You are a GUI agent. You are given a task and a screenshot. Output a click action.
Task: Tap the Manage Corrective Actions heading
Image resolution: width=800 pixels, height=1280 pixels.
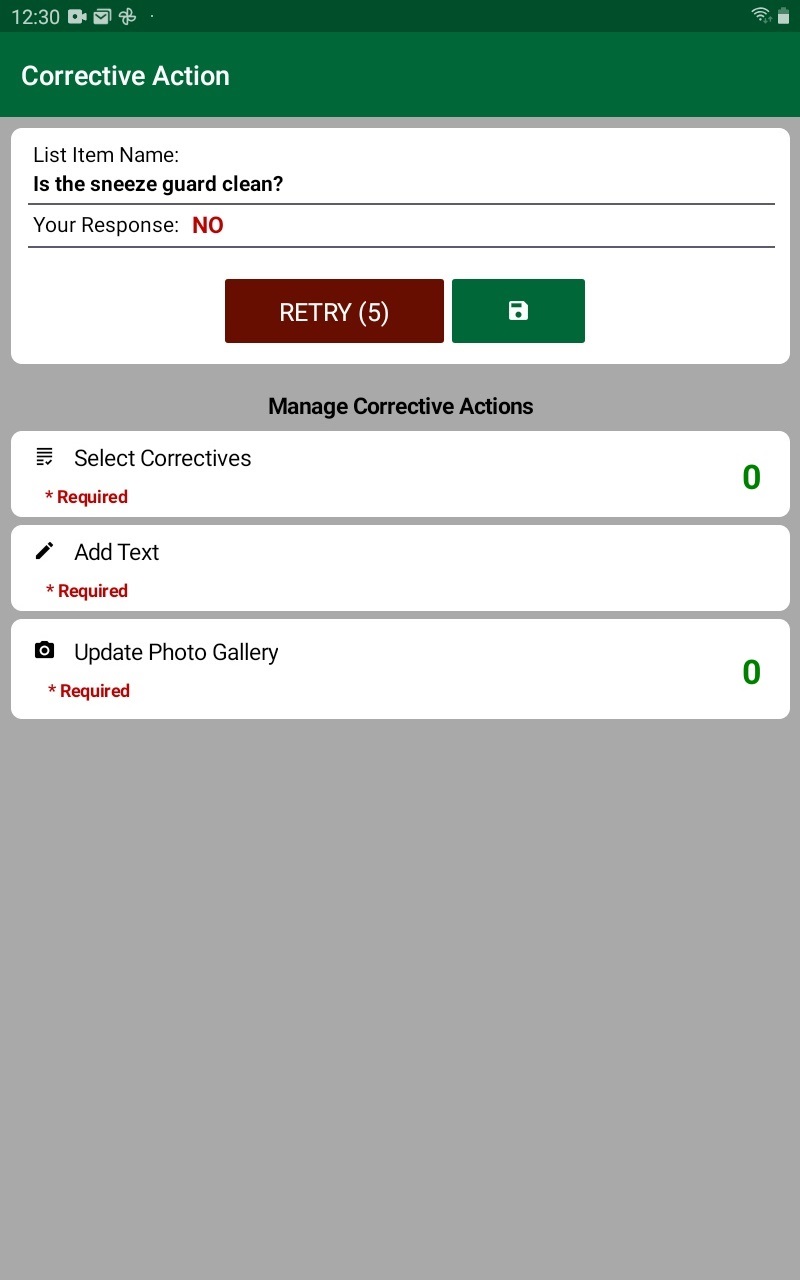pyautogui.click(x=400, y=406)
